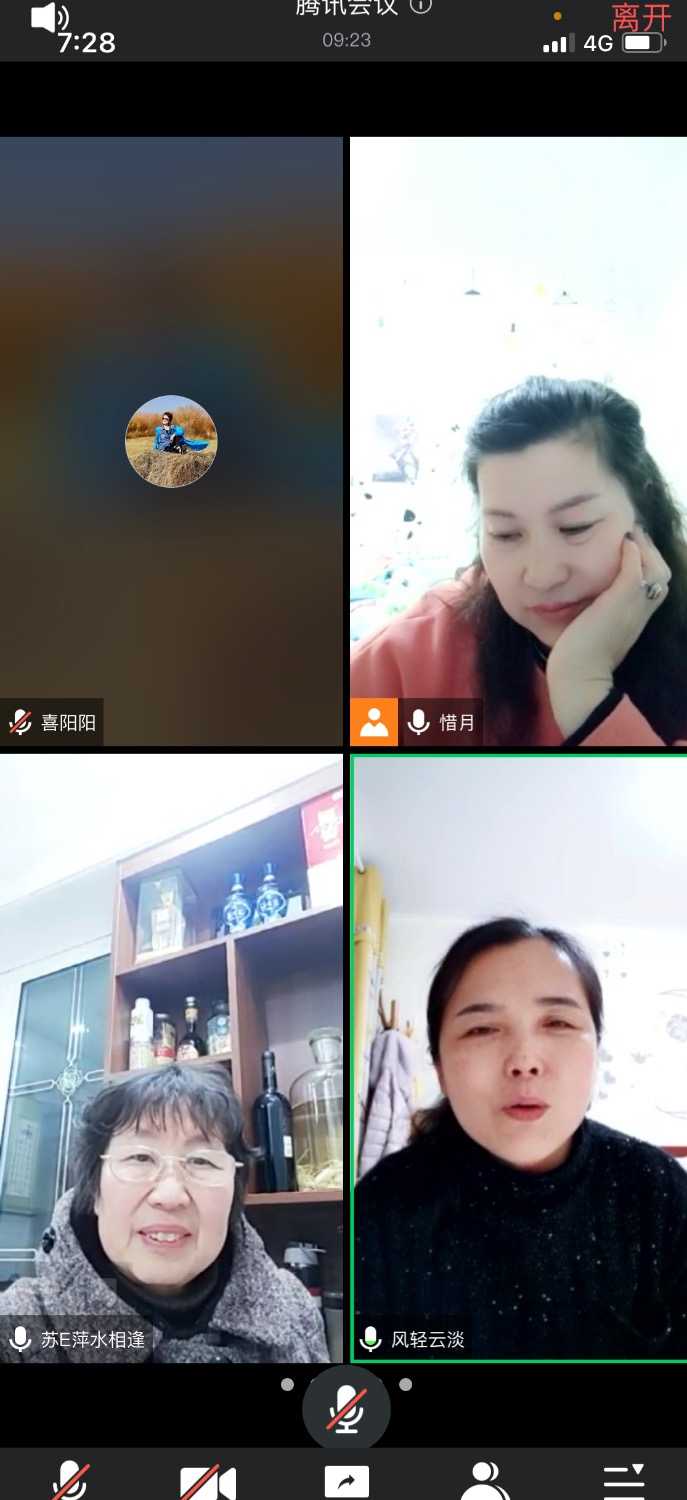Open the more options menu
Screen dimensions: 687x1500
624,1481
